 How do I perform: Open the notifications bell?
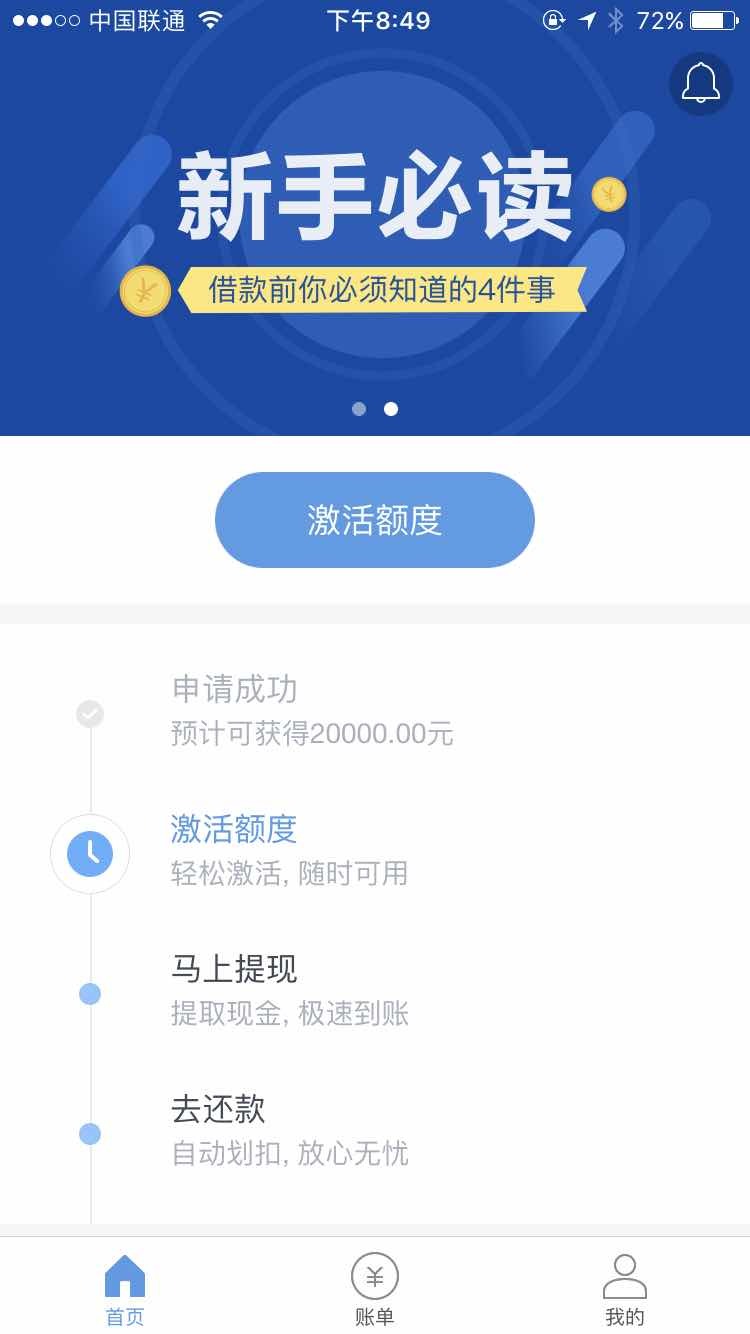pyautogui.click(x=700, y=84)
